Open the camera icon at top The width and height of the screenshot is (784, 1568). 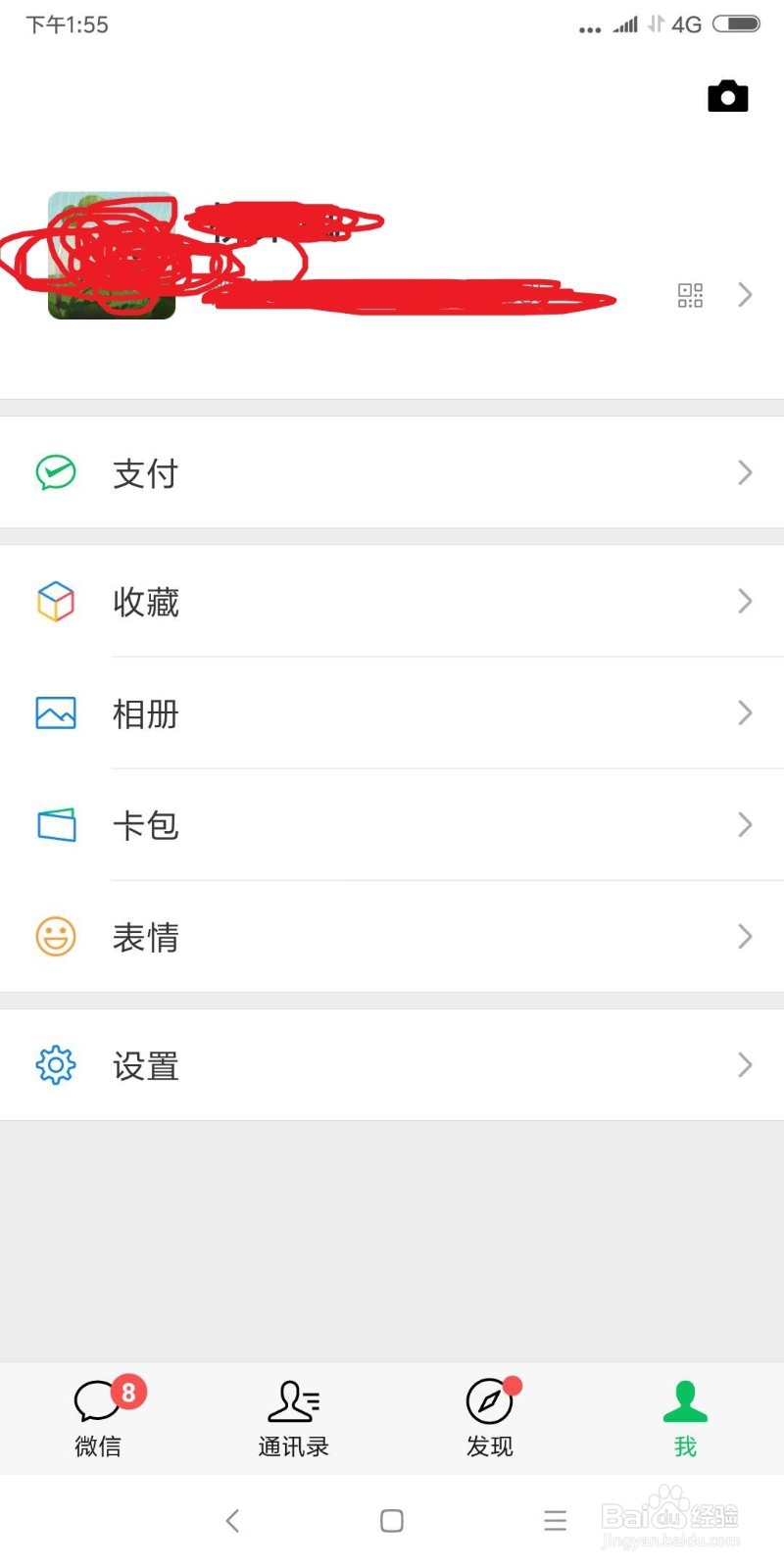tap(727, 96)
